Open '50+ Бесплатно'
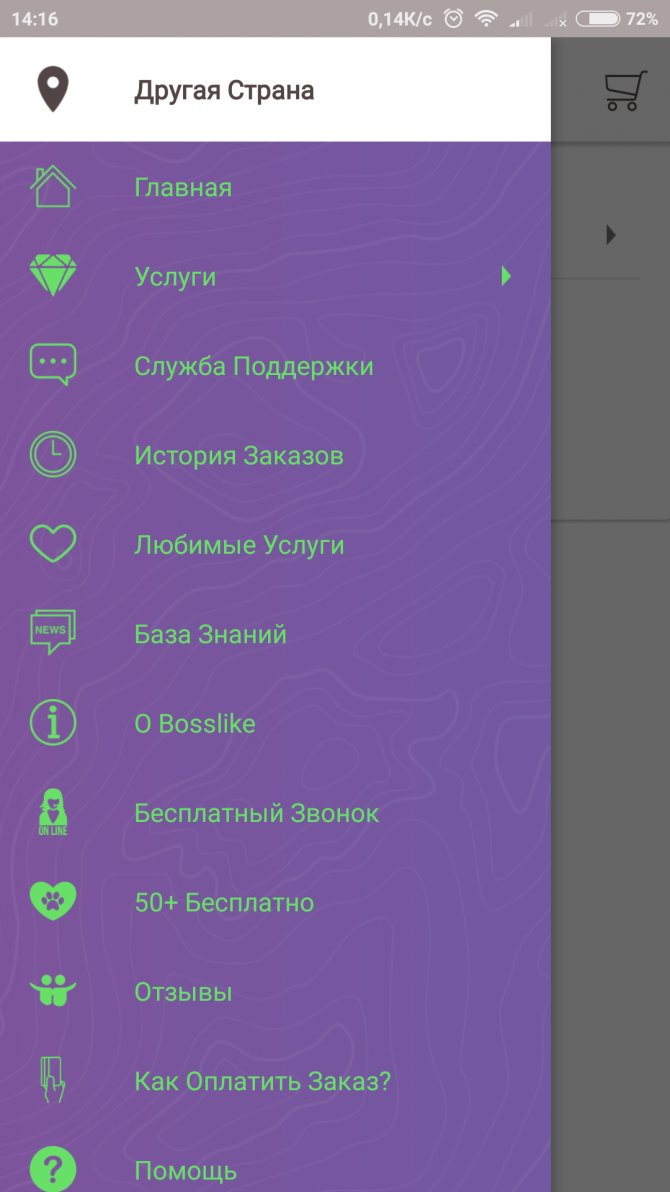Viewport: 670px width, 1192px height. click(x=224, y=903)
